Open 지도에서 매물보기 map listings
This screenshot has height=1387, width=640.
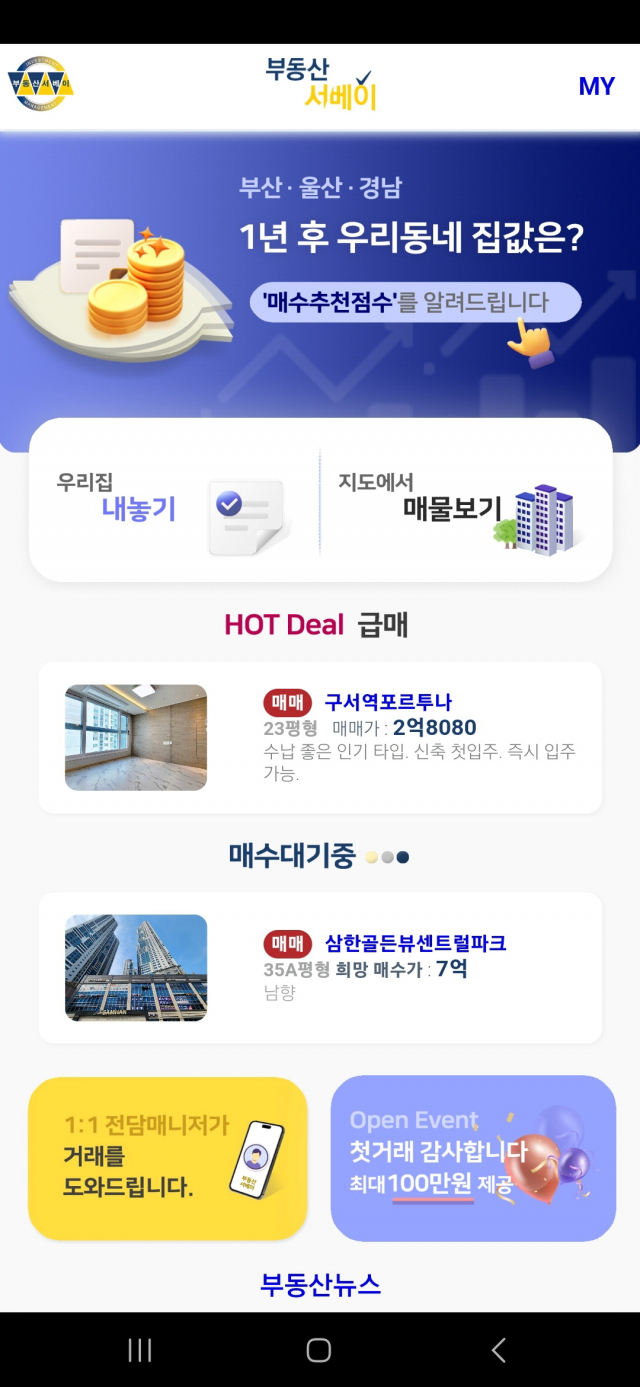pos(465,499)
